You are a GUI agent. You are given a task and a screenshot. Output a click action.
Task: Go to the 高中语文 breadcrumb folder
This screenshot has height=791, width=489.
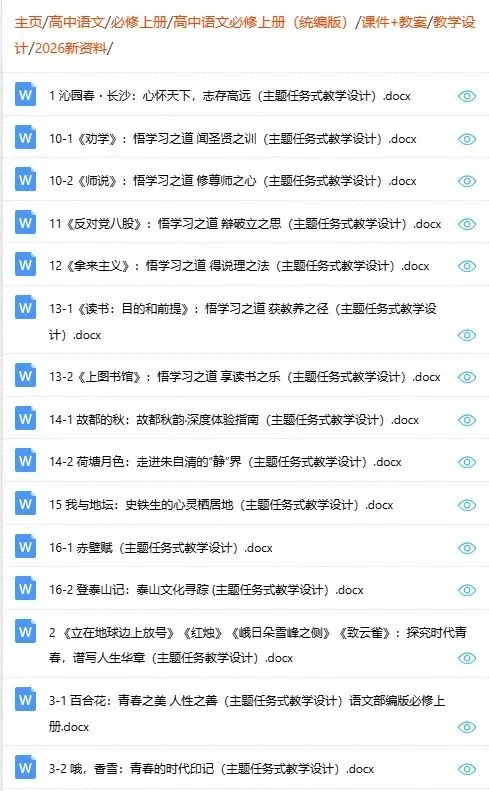[x=77, y=23]
